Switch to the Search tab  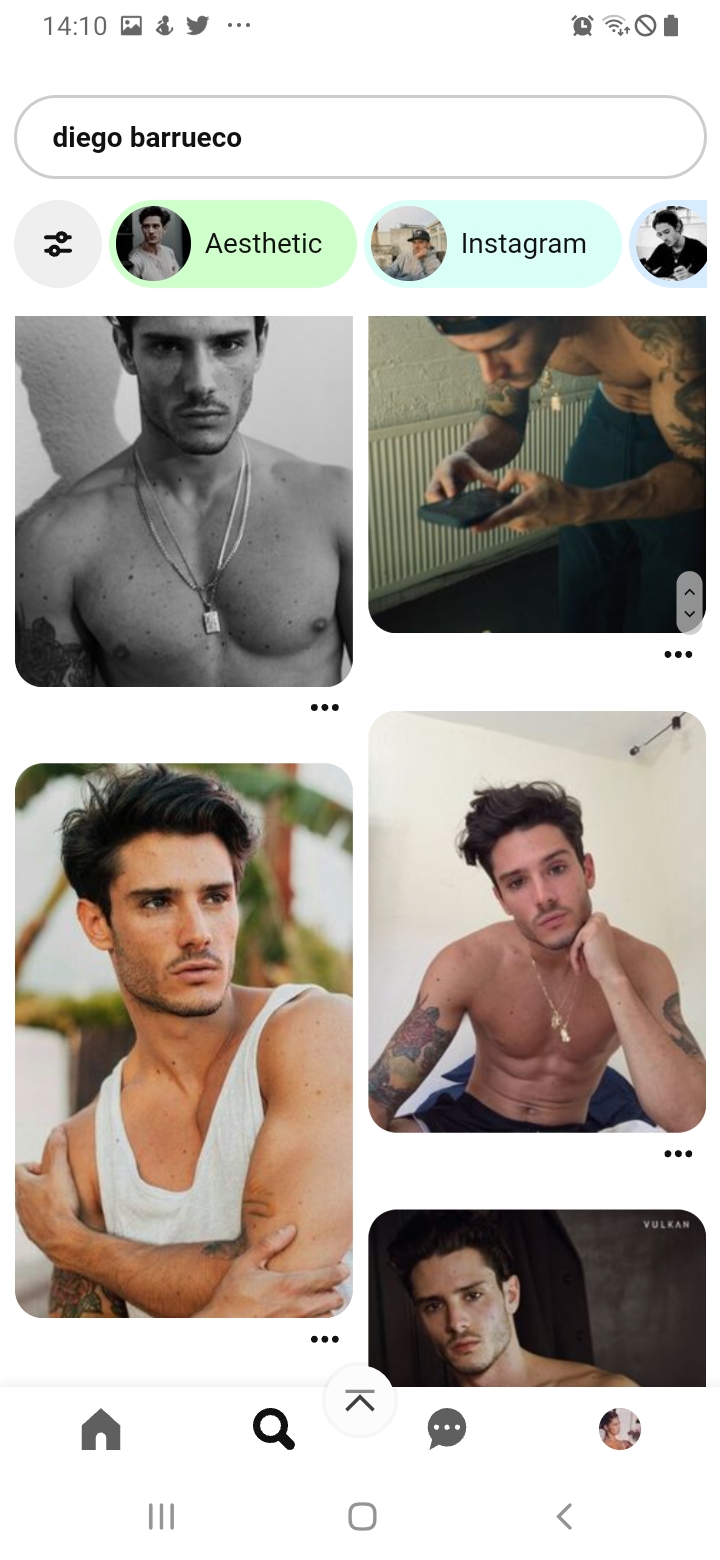pyautogui.click(x=273, y=1429)
